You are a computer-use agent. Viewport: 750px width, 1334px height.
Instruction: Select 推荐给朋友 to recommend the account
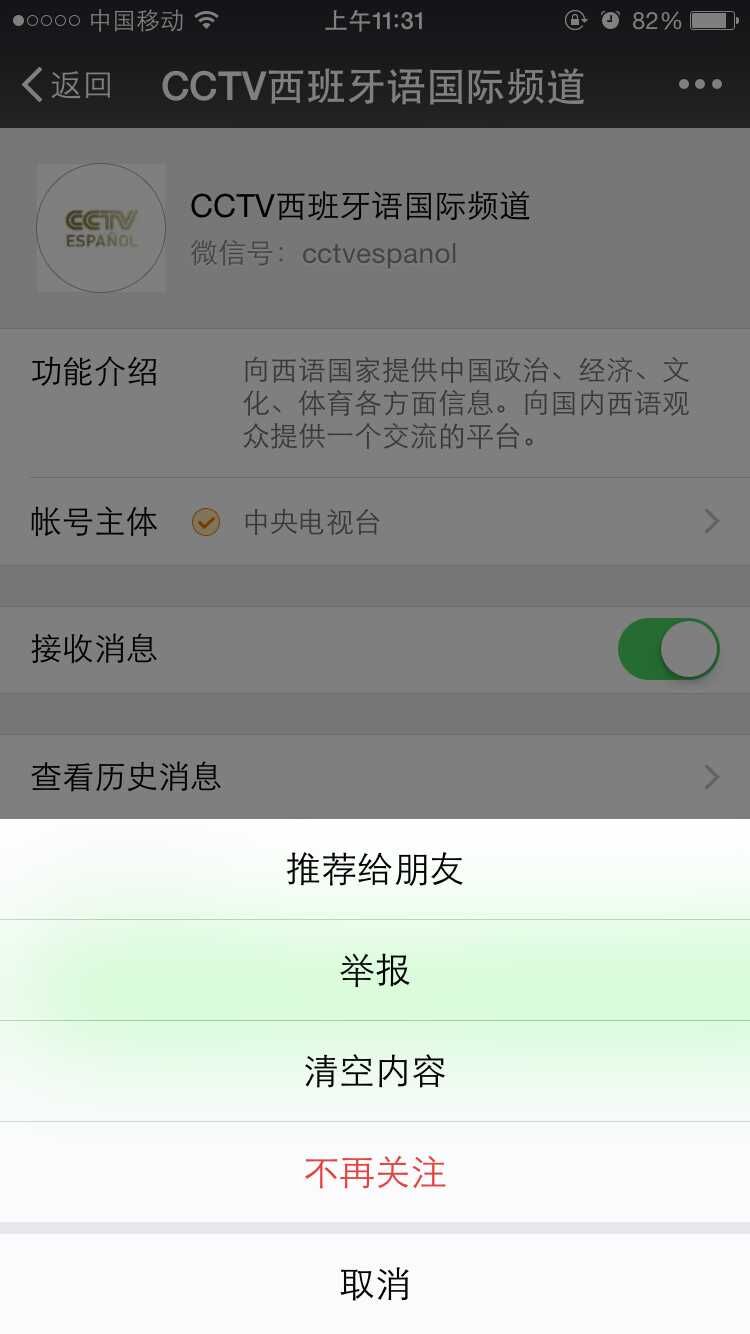point(375,869)
